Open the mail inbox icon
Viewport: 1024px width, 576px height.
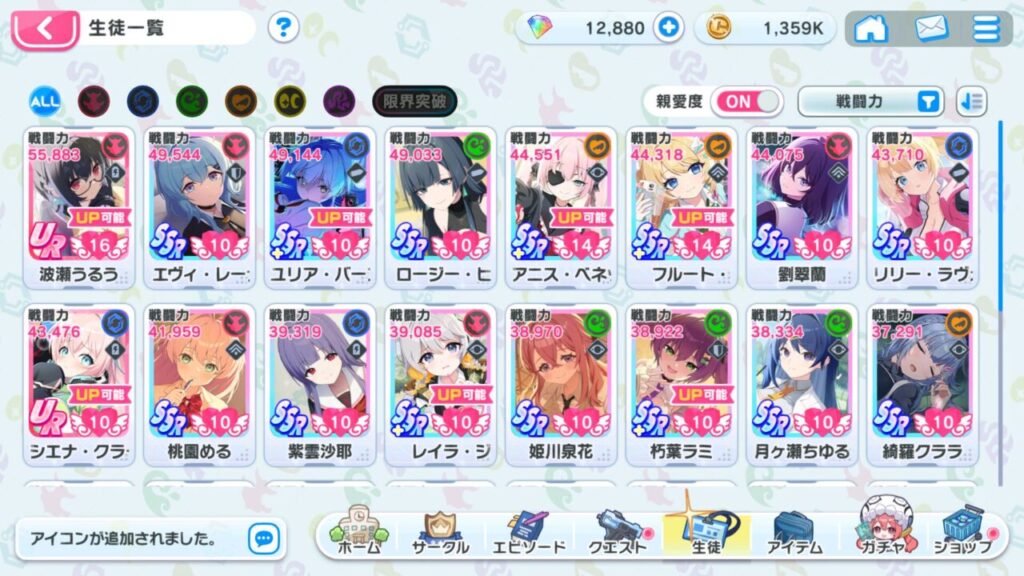pos(931,28)
